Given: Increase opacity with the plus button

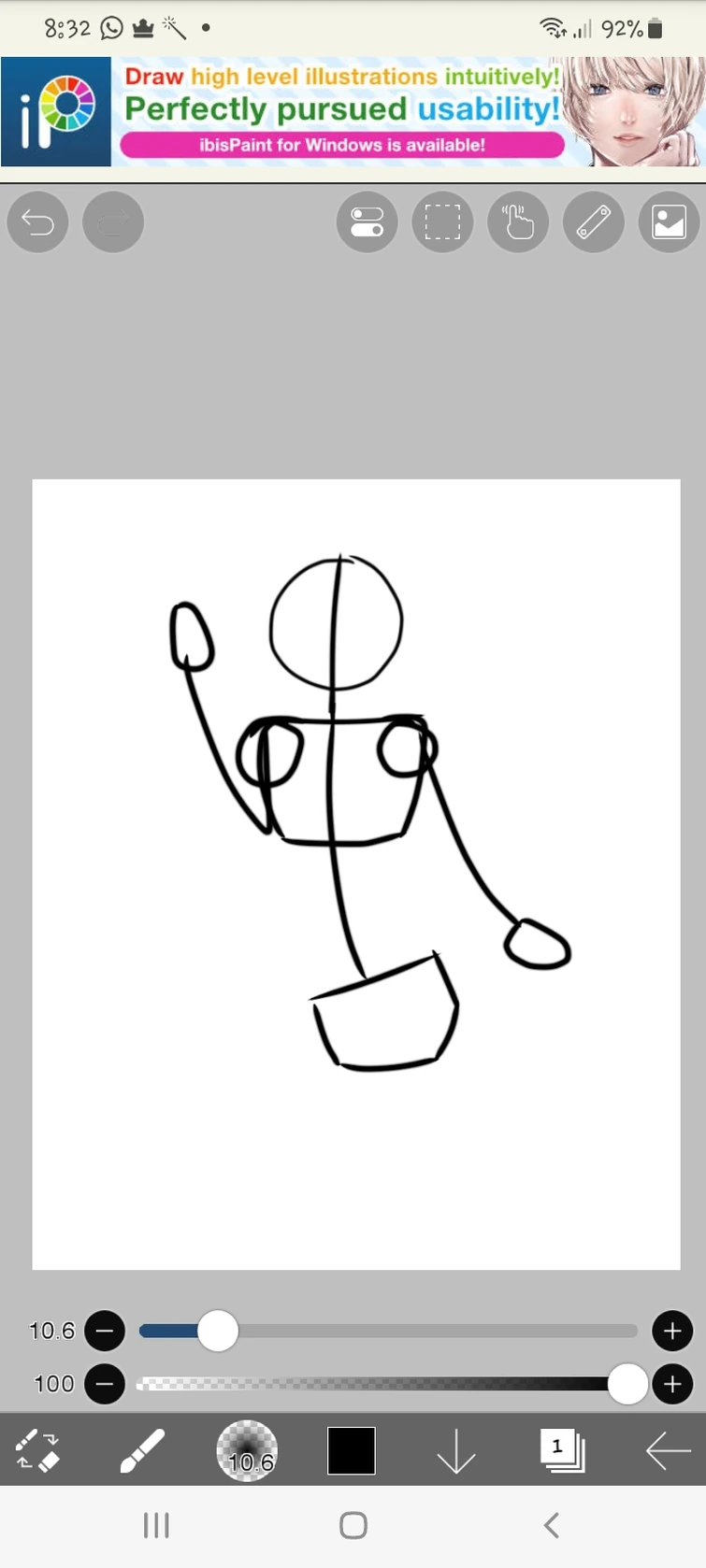Looking at the screenshot, I should click(x=672, y=1384).
